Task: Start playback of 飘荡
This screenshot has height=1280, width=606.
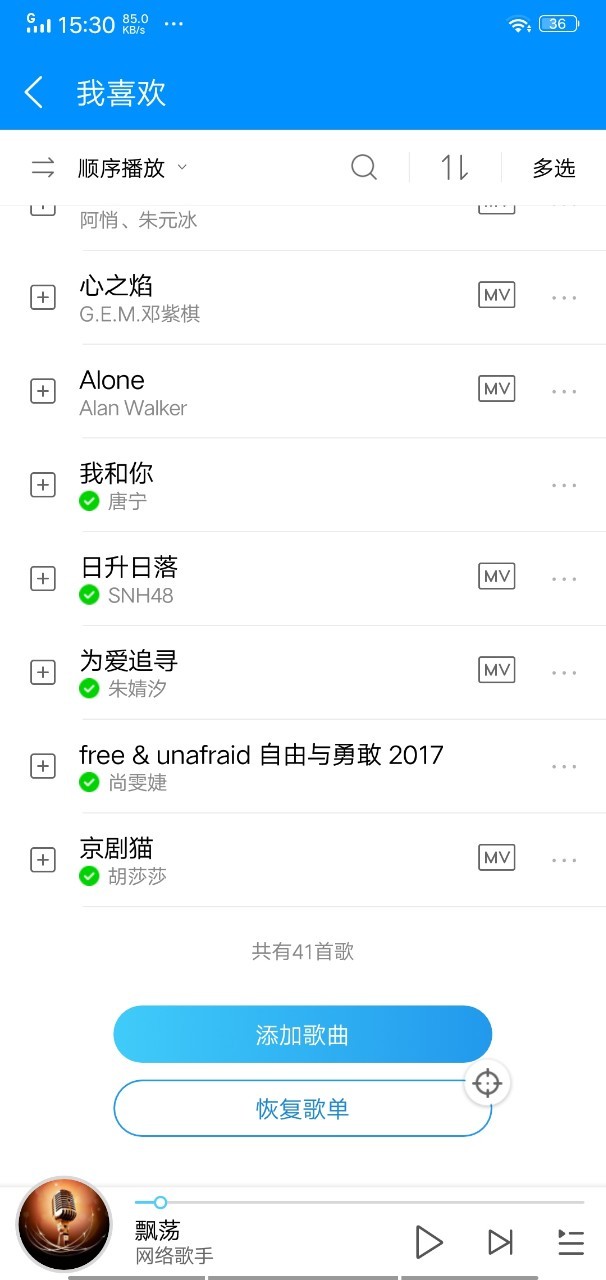Action: (429, 1242)
